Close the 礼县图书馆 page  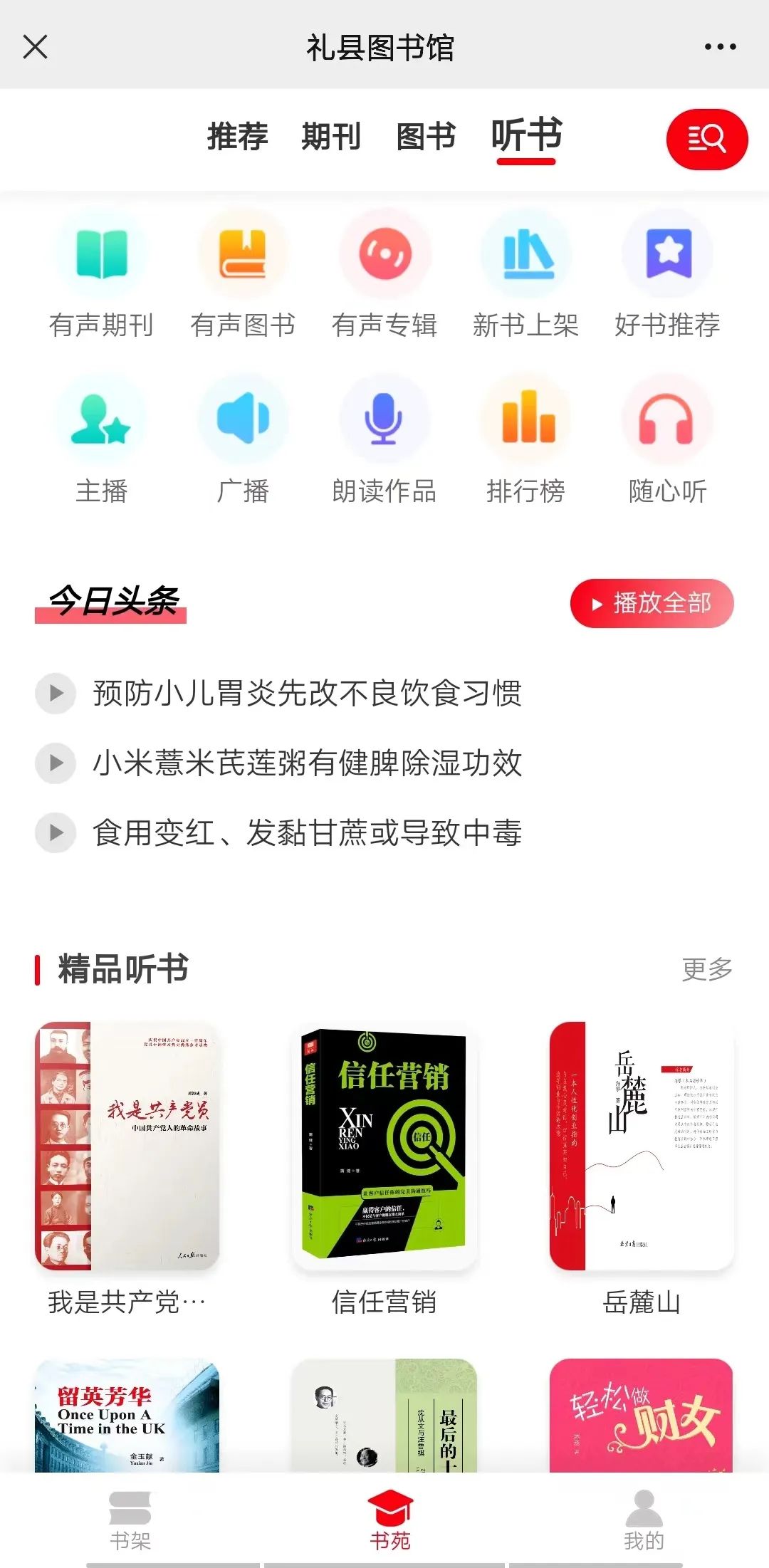pos(35,47)
